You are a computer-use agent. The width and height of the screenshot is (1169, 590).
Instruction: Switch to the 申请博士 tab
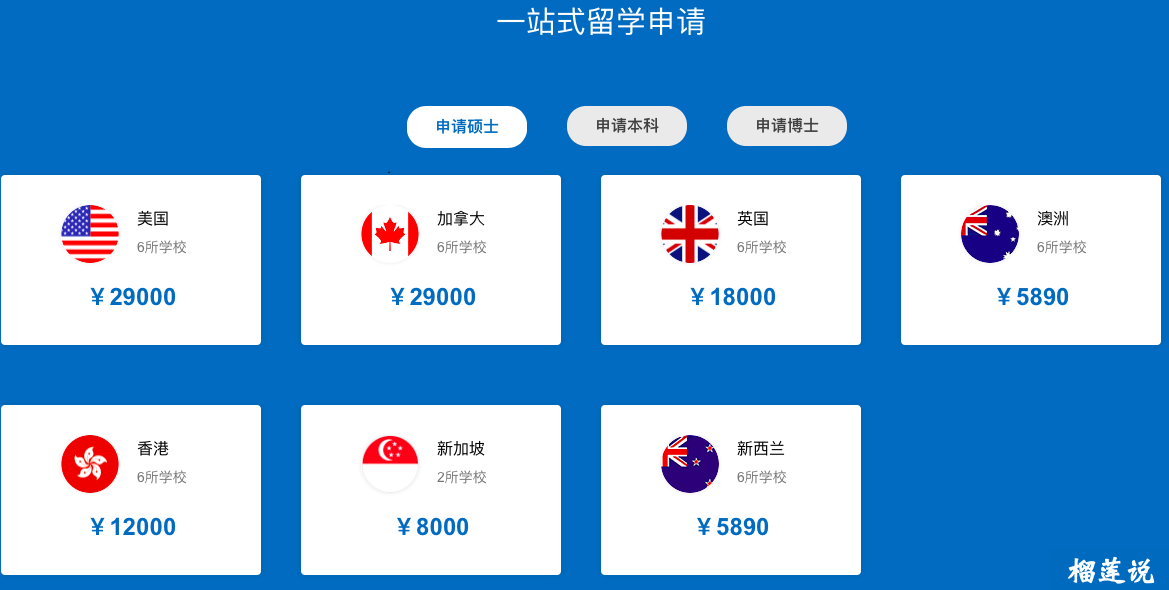[787, 126]
